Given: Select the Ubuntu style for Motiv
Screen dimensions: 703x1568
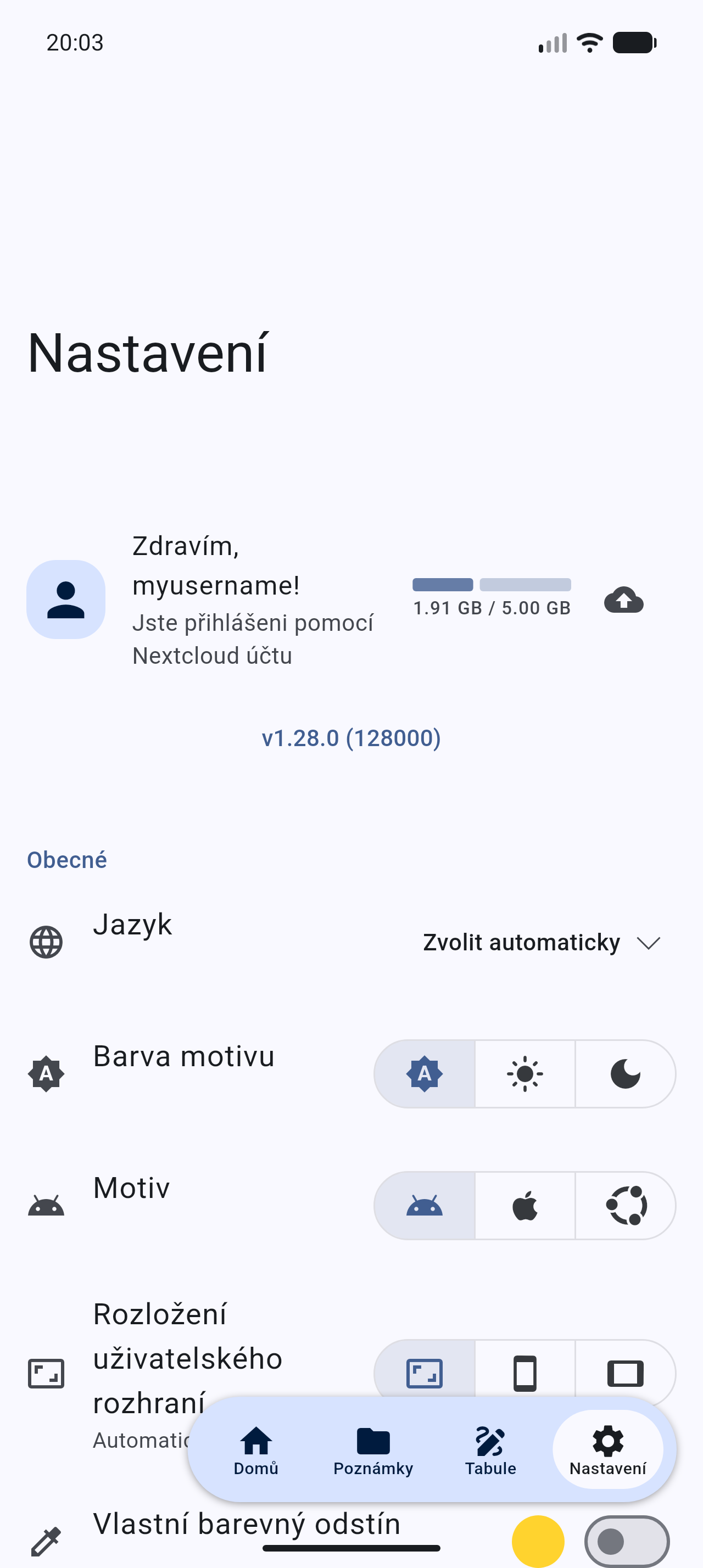Looking at the screenshot, I should [x=625, y=1205].
